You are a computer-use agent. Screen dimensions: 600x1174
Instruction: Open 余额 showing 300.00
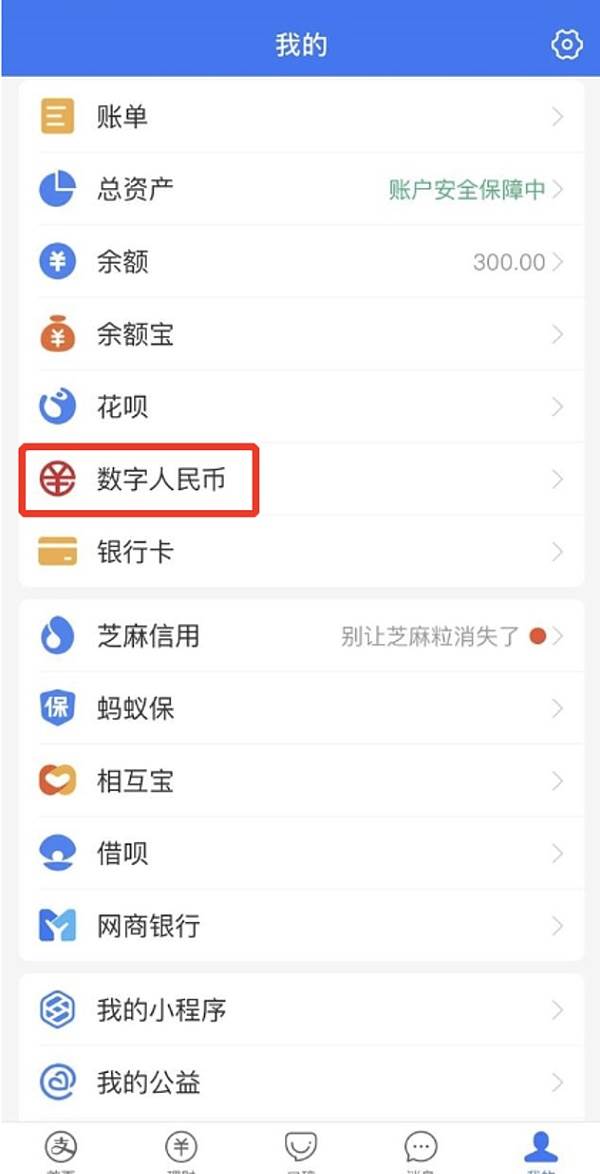pos(300,262)
